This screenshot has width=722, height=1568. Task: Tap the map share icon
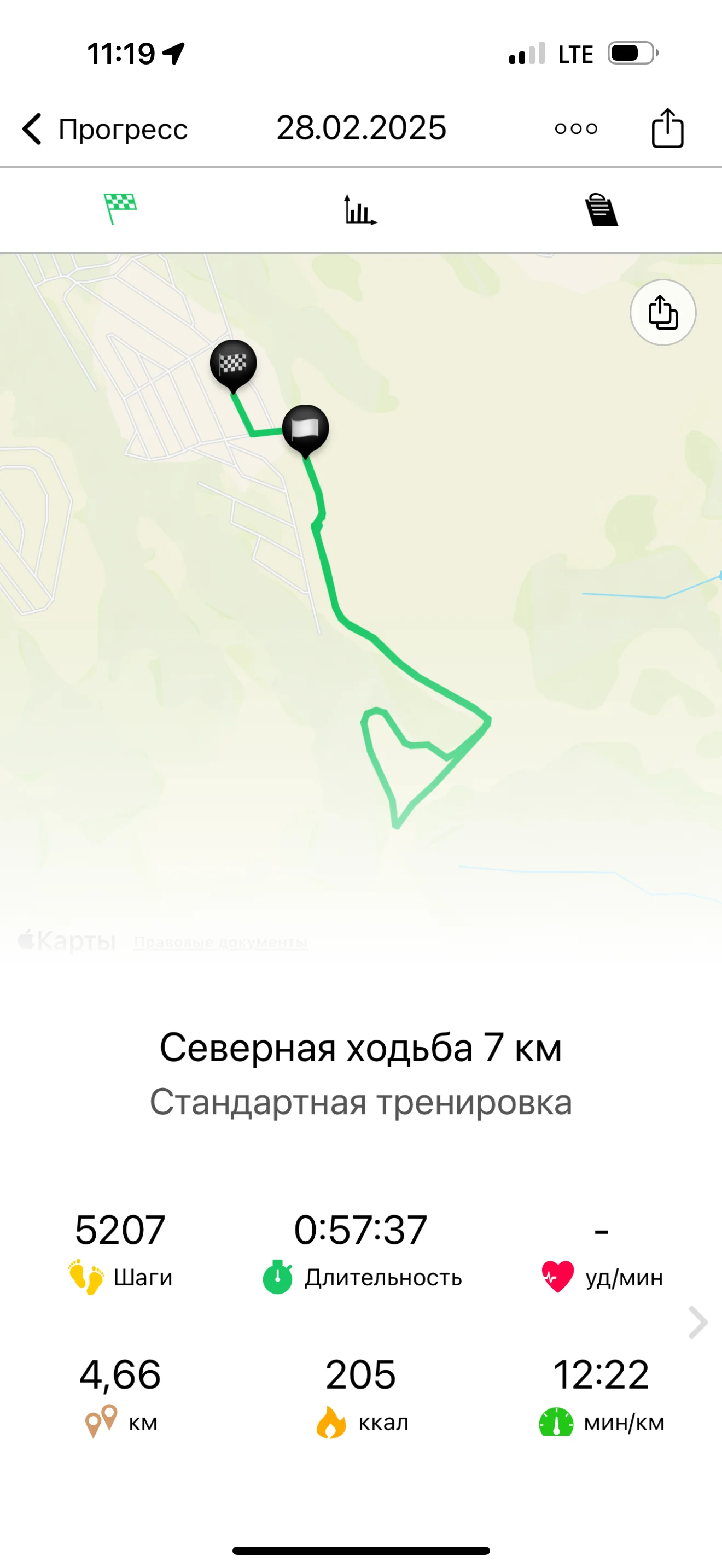pyautogui.click(x=662, y=312)
